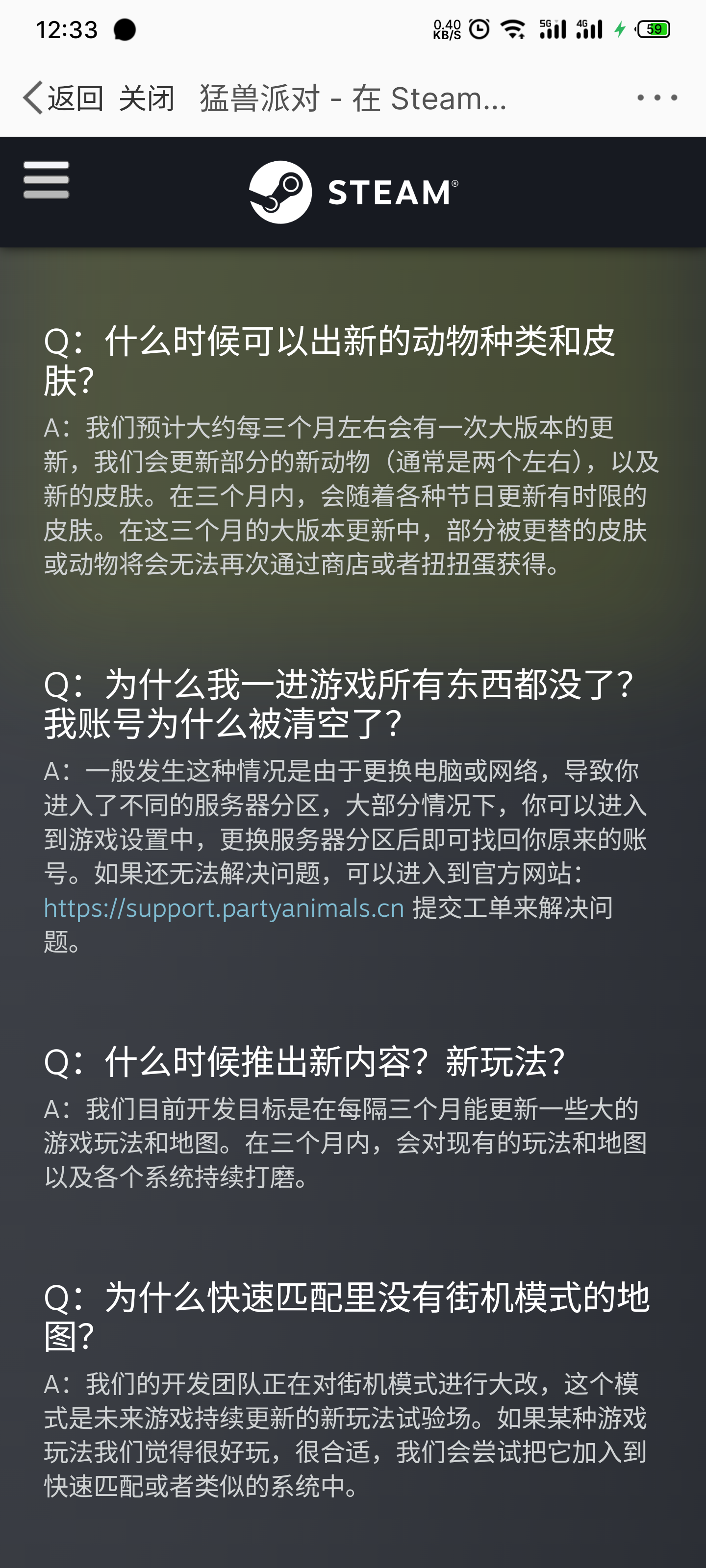The width and height of the screenshot is (706, 1568).
Task: Go to Steam home via logo
Action: pos(353,192)
